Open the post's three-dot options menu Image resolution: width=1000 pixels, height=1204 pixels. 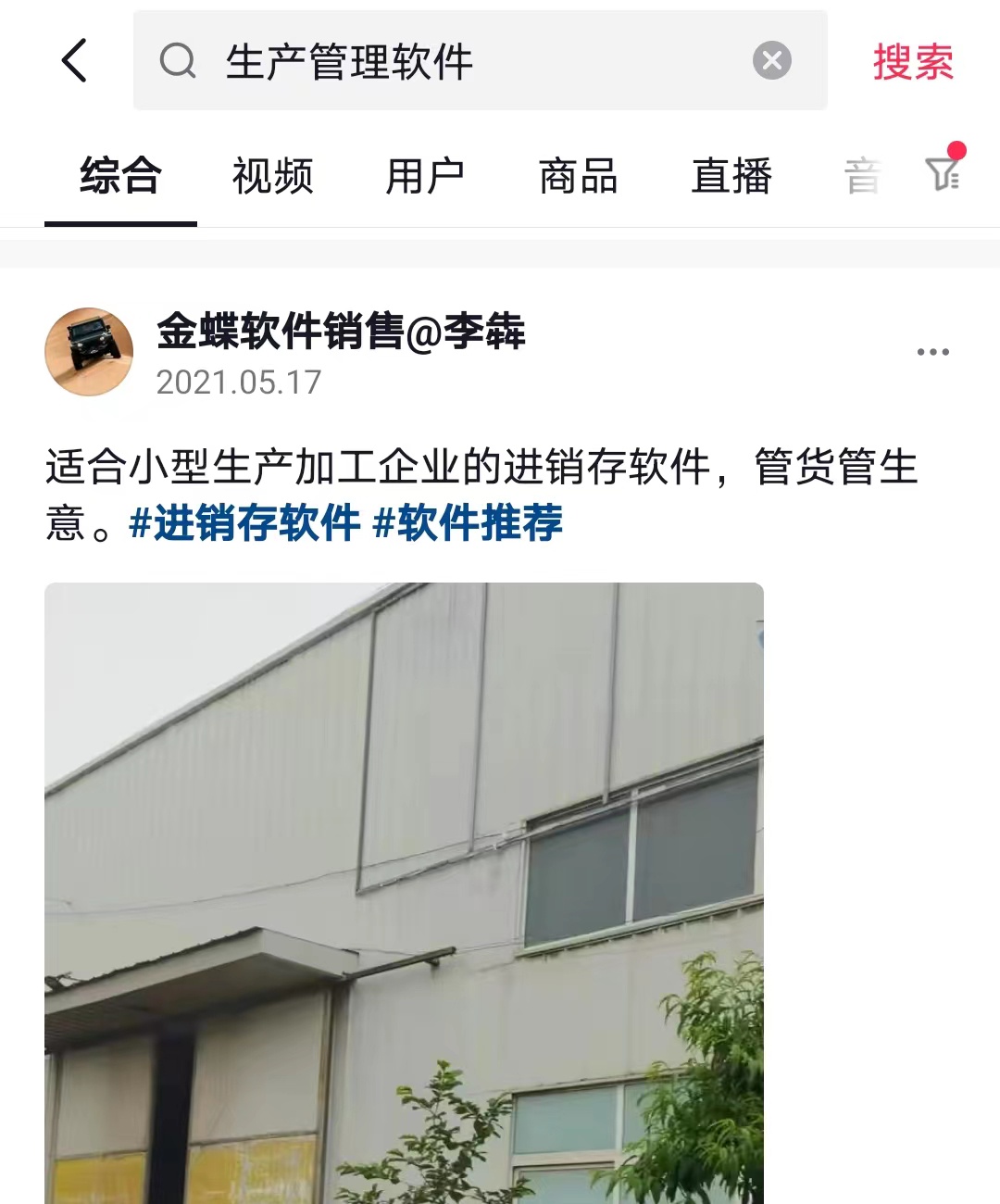[932, 352]
